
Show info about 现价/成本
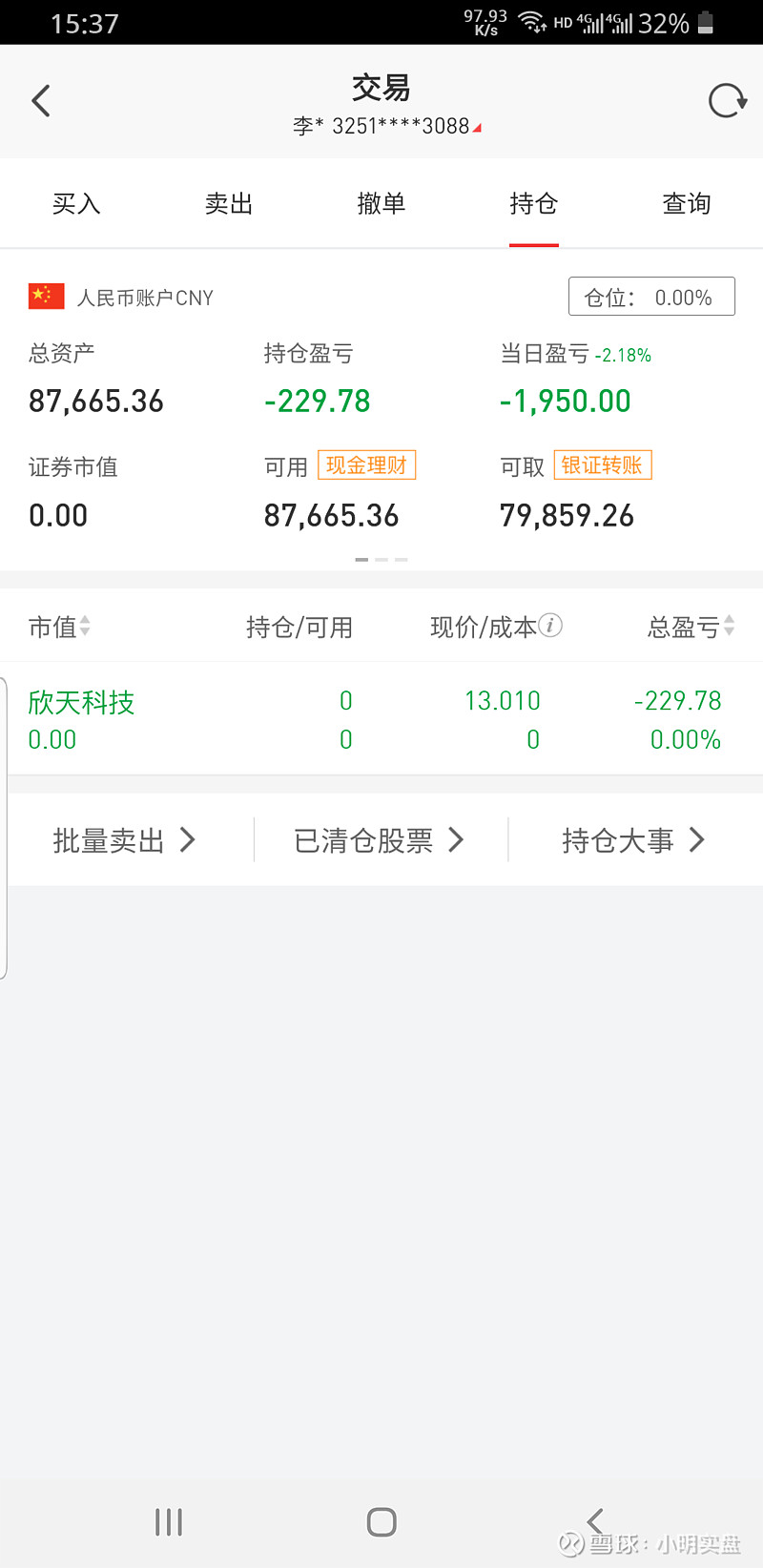(550, 626)
